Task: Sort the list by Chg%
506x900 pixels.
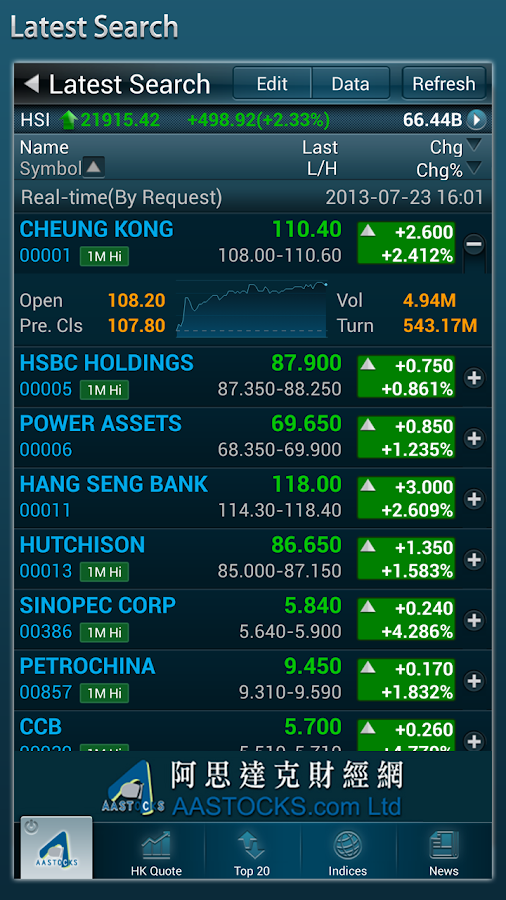Action: pyautogui.click(x=474, y=169)
